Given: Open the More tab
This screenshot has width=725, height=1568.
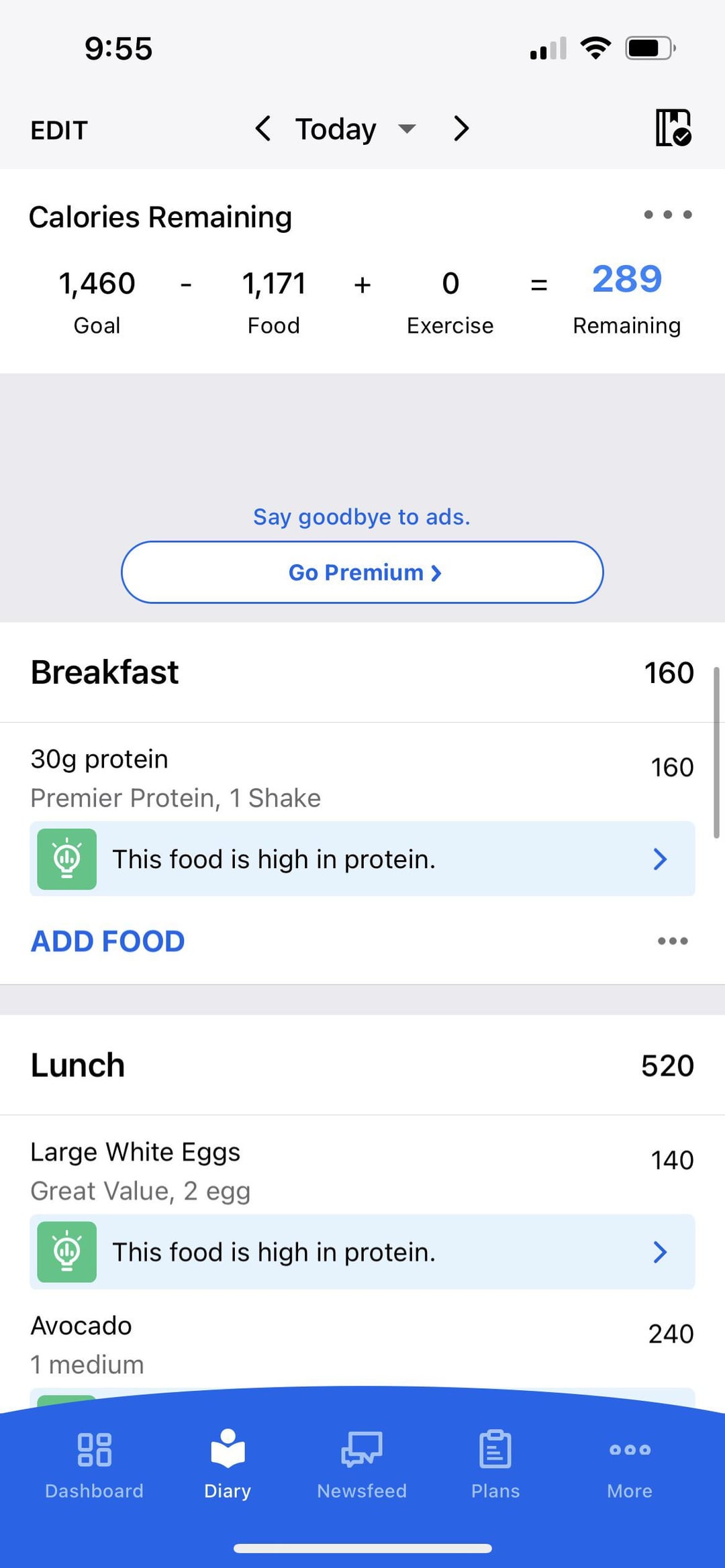Looking at the screenshot, I should coord(630,1466).
